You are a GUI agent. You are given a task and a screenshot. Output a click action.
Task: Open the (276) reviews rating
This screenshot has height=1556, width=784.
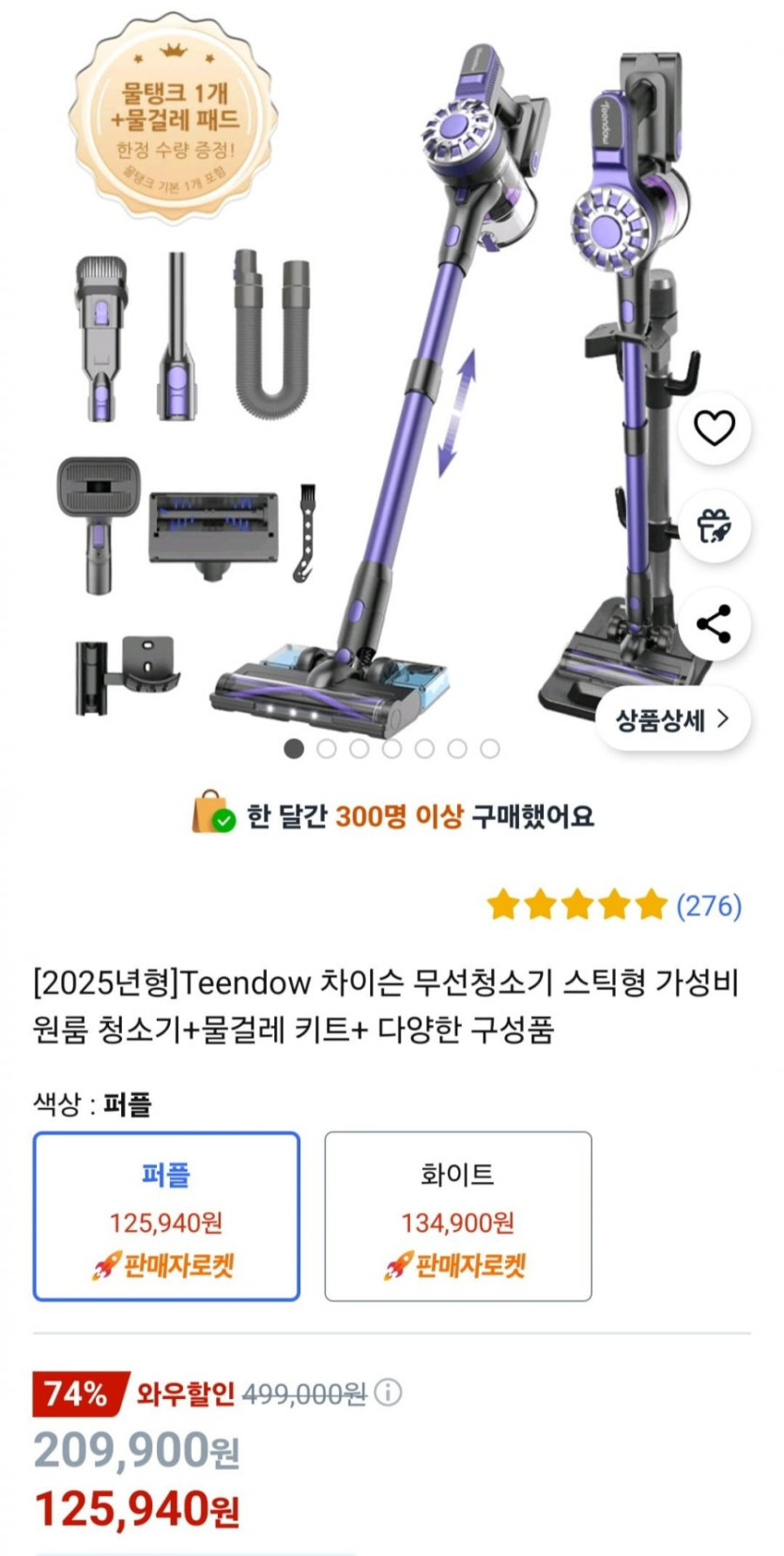coord(614,905)
